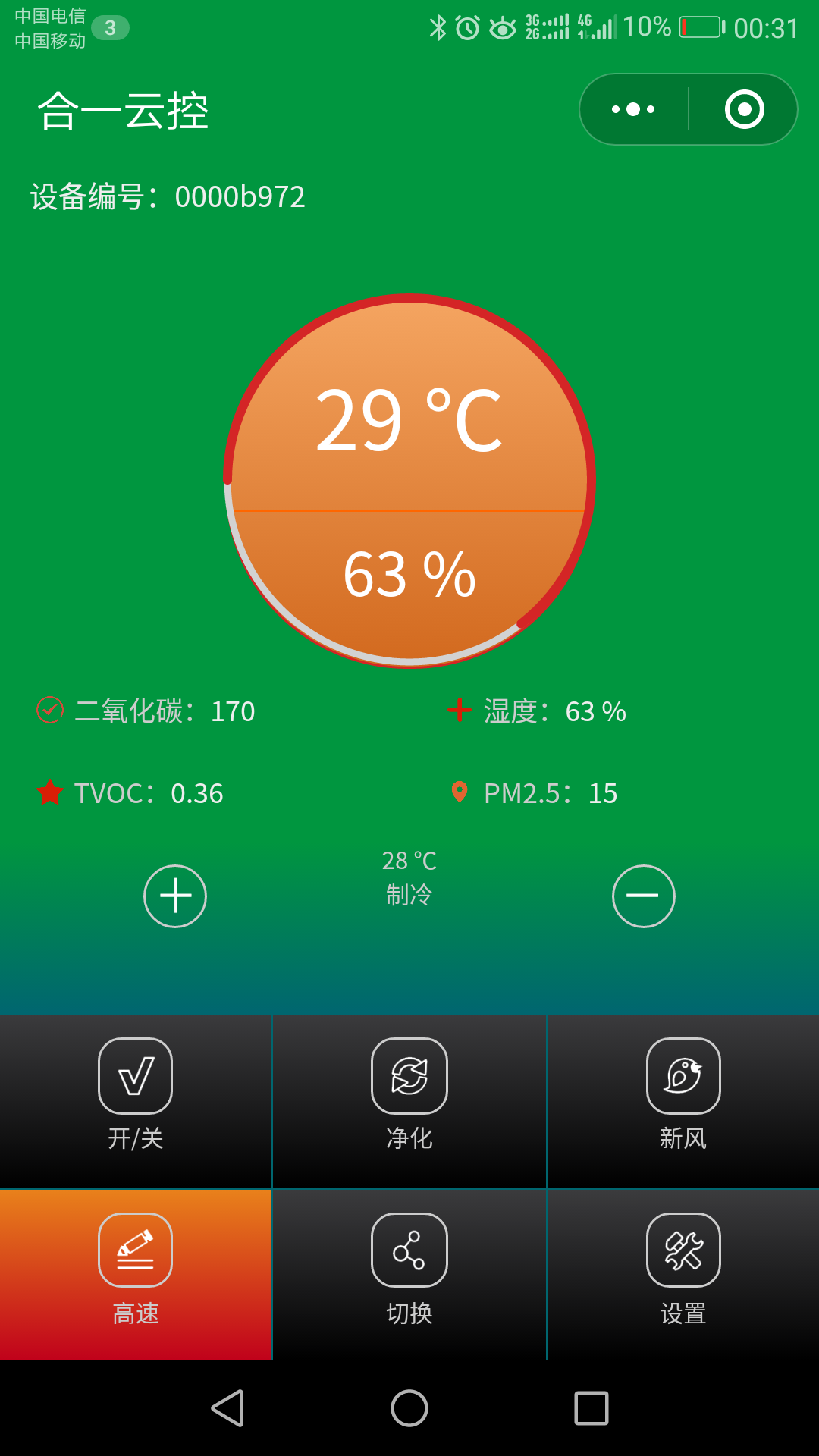Decrease the set temperature with the minus button
The width and height of the screenshot is (819, 1456).
(x=643, y=896)
